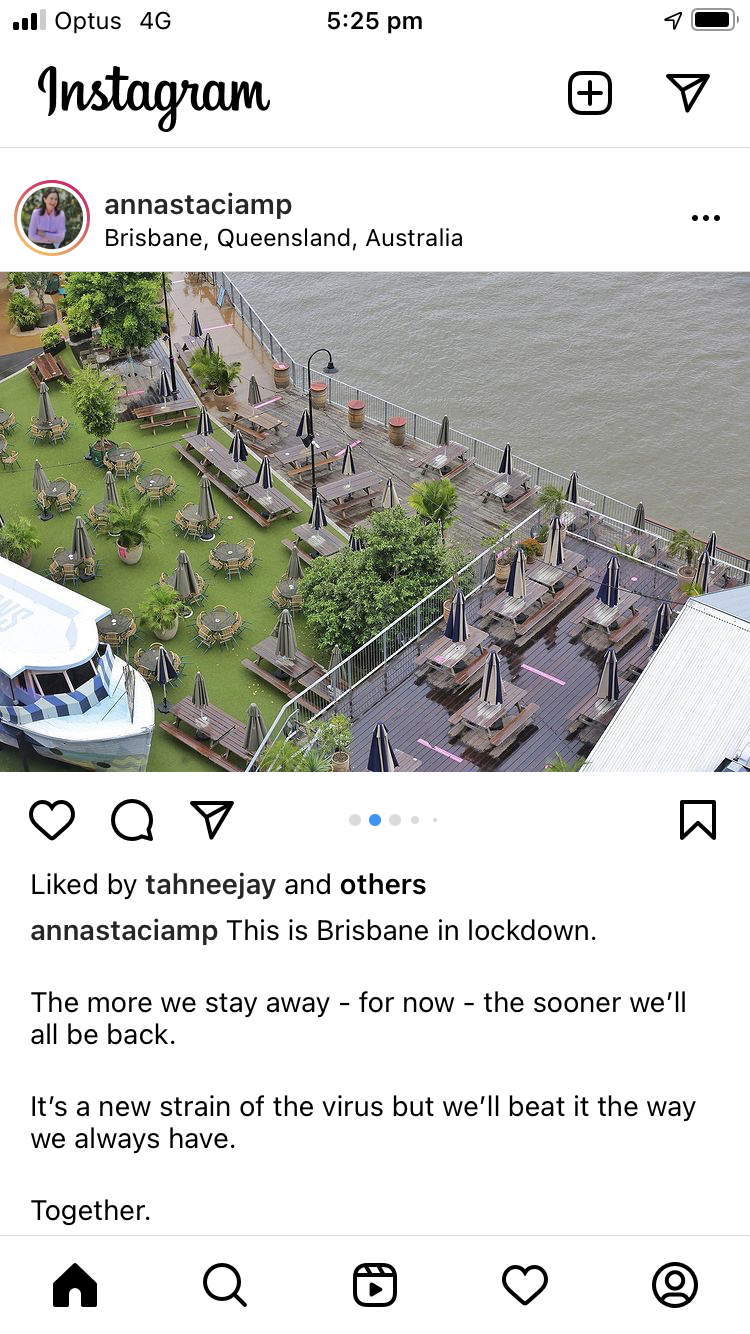Like annastaciamp's post with heart icon

point(52,820)
